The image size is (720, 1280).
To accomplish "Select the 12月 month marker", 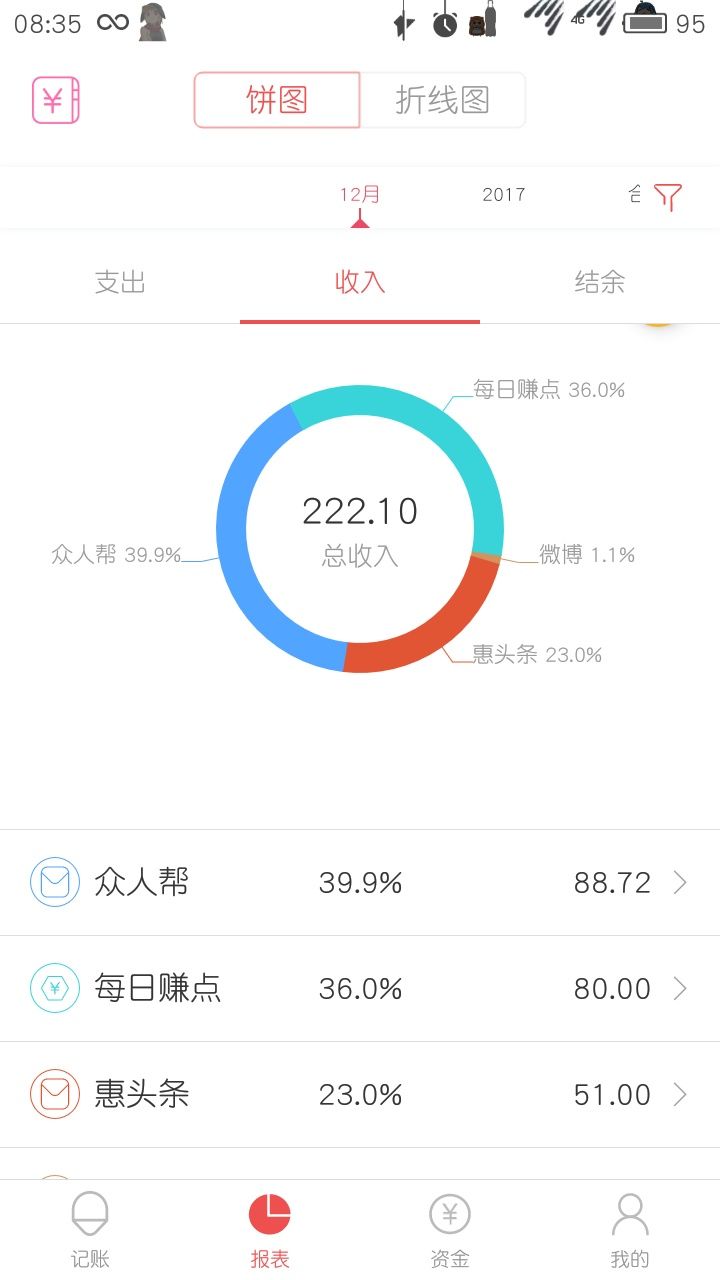I will coord(360,195).
